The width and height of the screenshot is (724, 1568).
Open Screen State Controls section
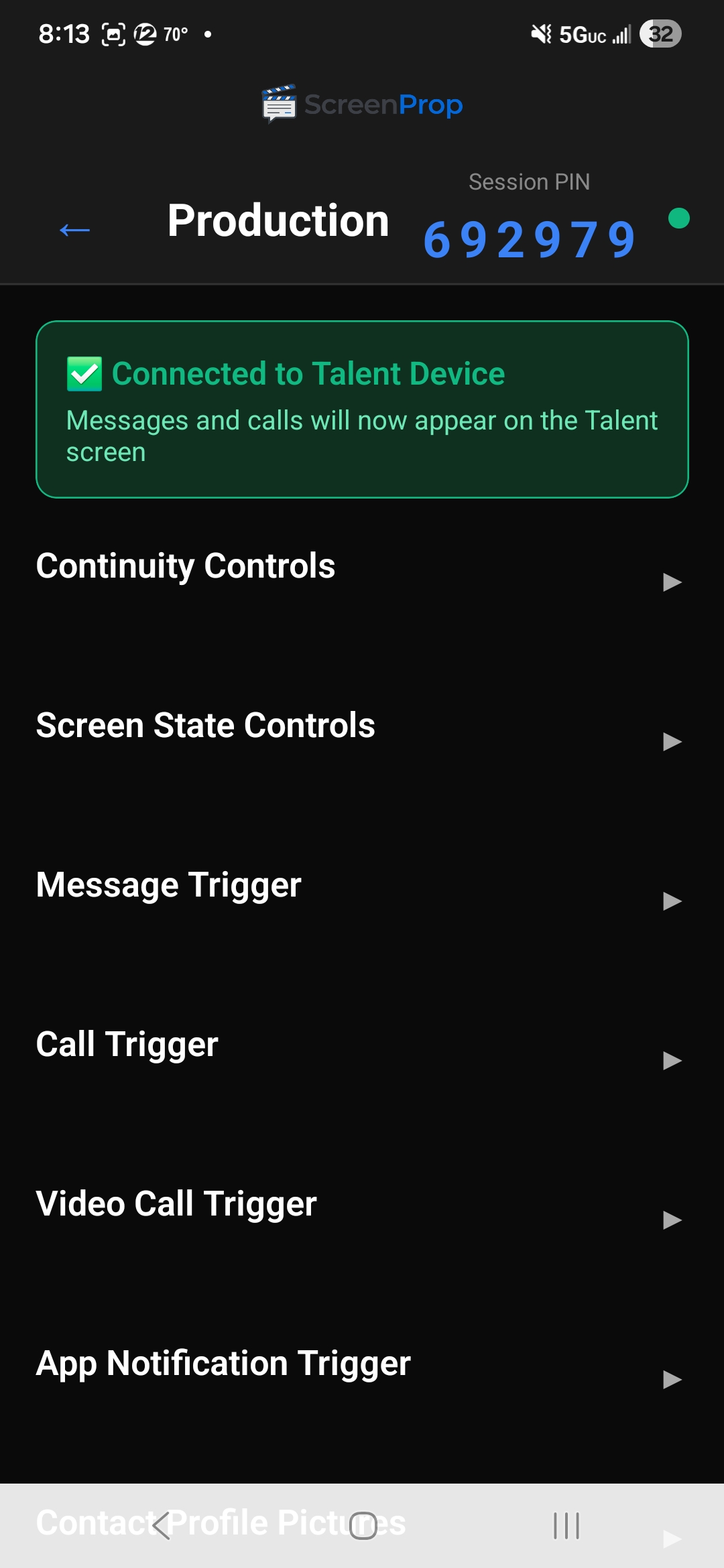(x=671, y=741)
